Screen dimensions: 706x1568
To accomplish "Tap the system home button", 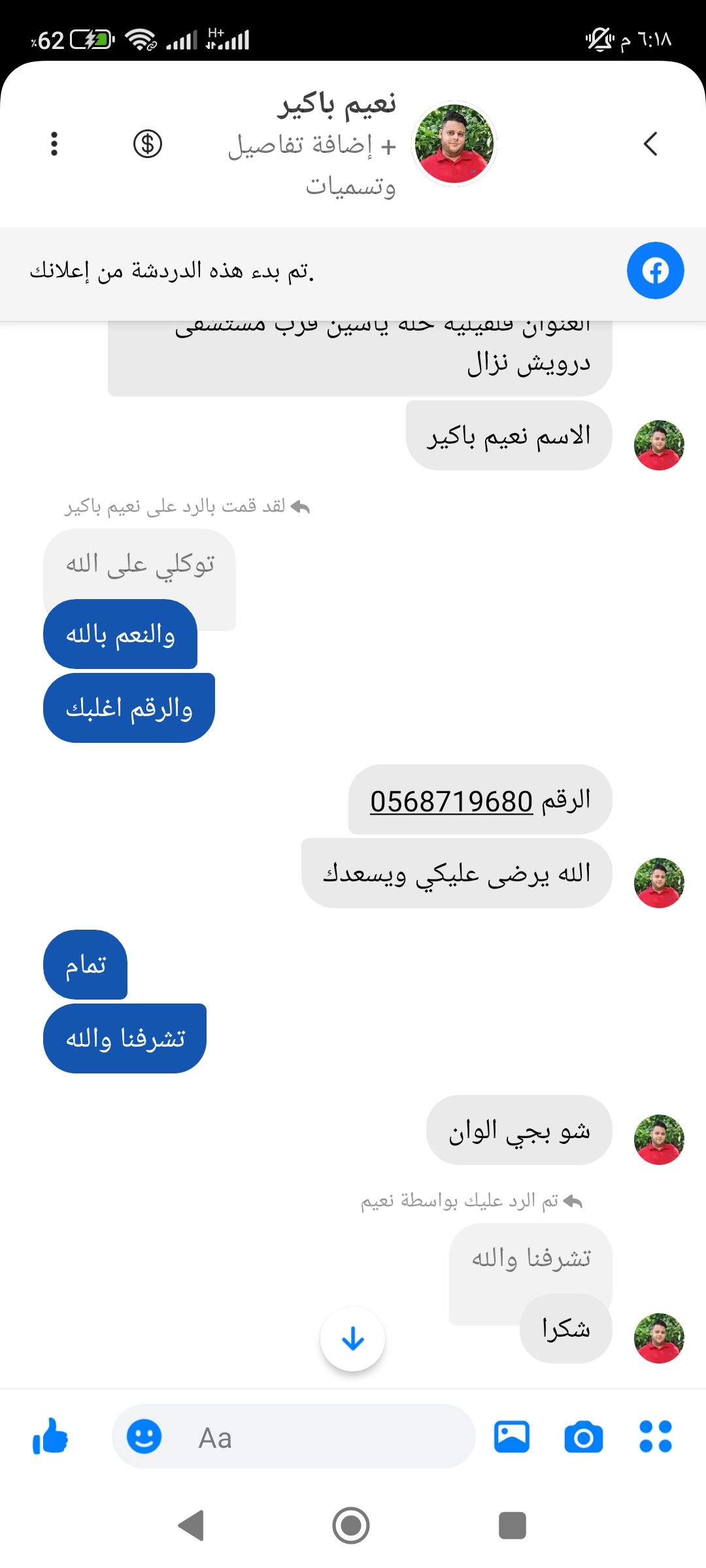I will (x=351, y=1526).
